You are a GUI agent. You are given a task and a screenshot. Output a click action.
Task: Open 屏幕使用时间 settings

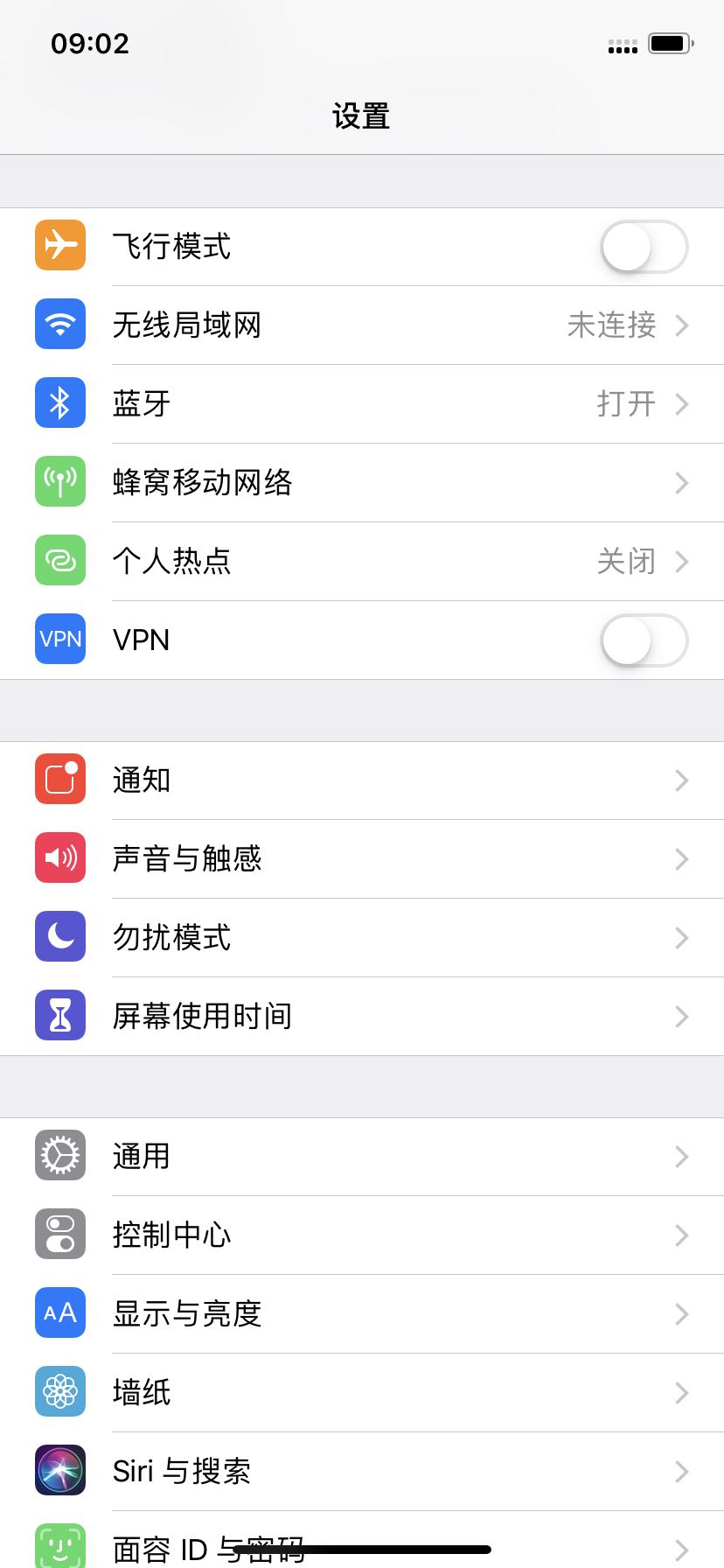click(x=362, y=1017)
